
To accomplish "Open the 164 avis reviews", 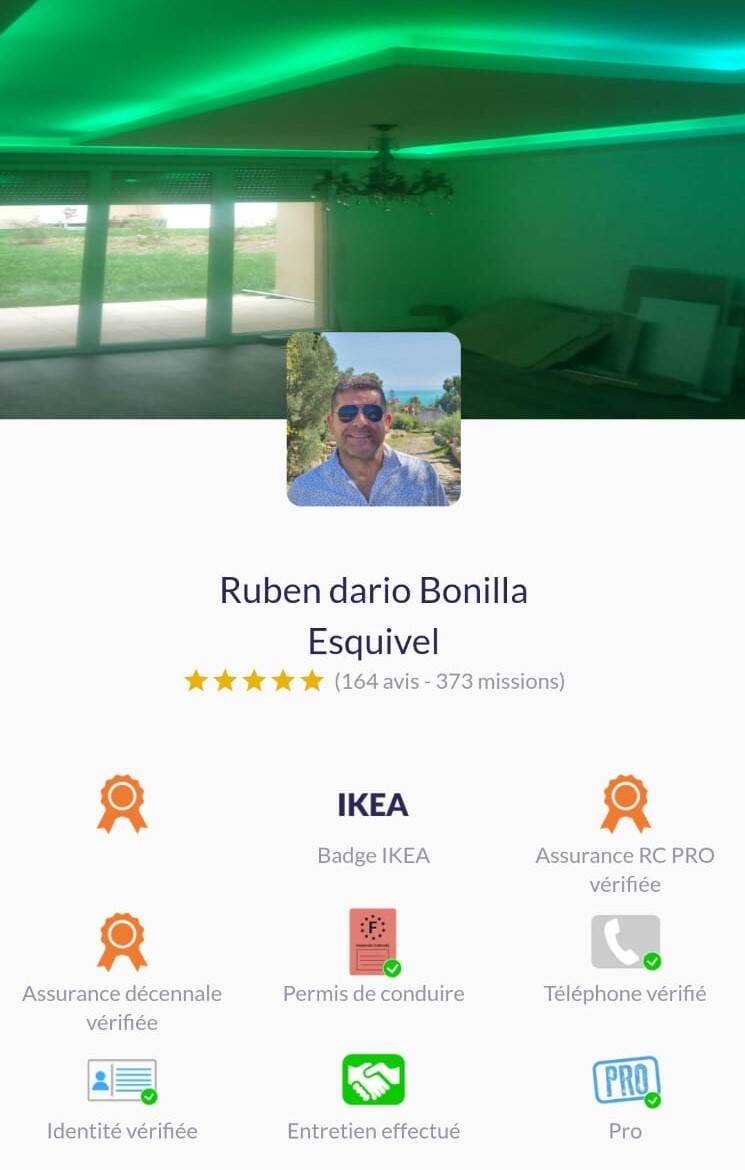I will (449, 682).
